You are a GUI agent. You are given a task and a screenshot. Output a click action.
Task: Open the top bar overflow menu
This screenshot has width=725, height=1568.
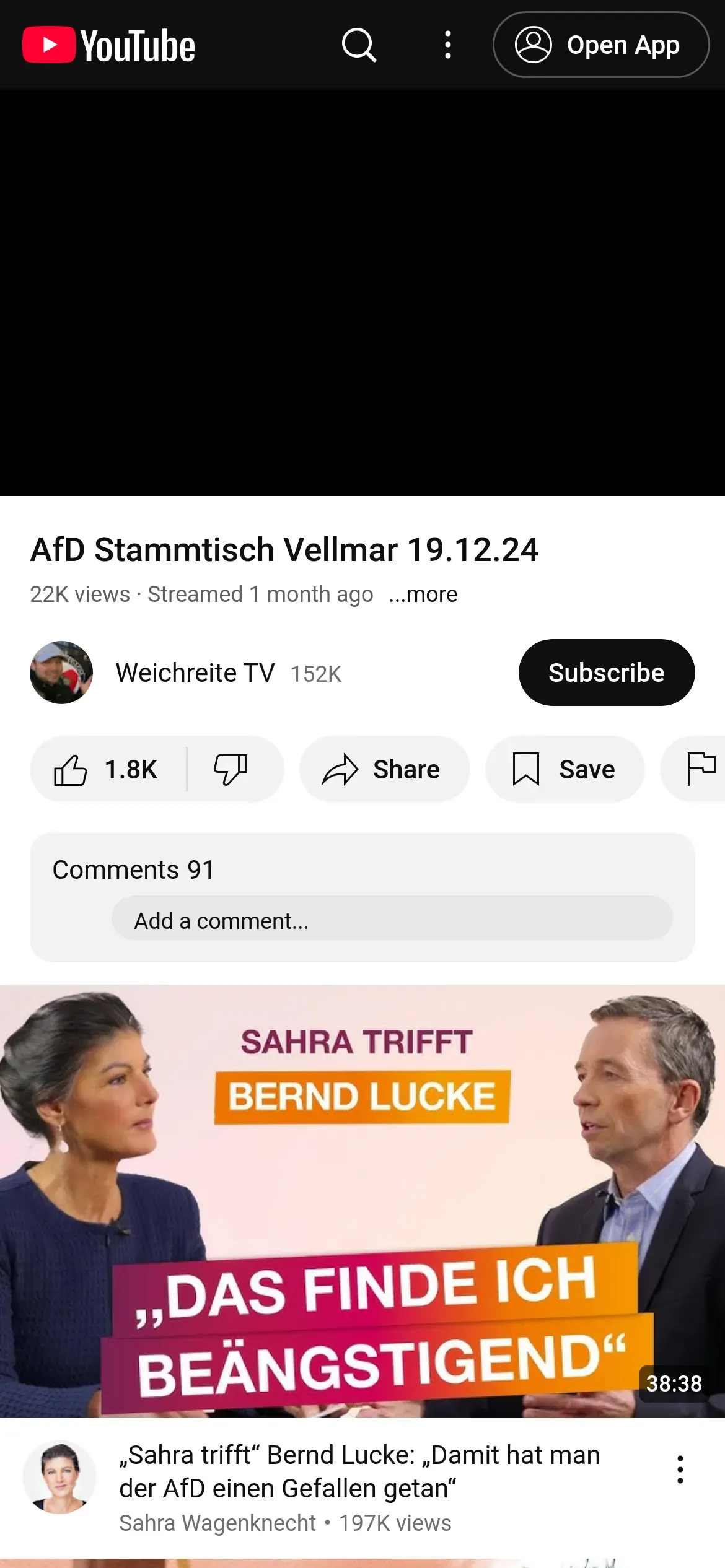coord(447,45)
